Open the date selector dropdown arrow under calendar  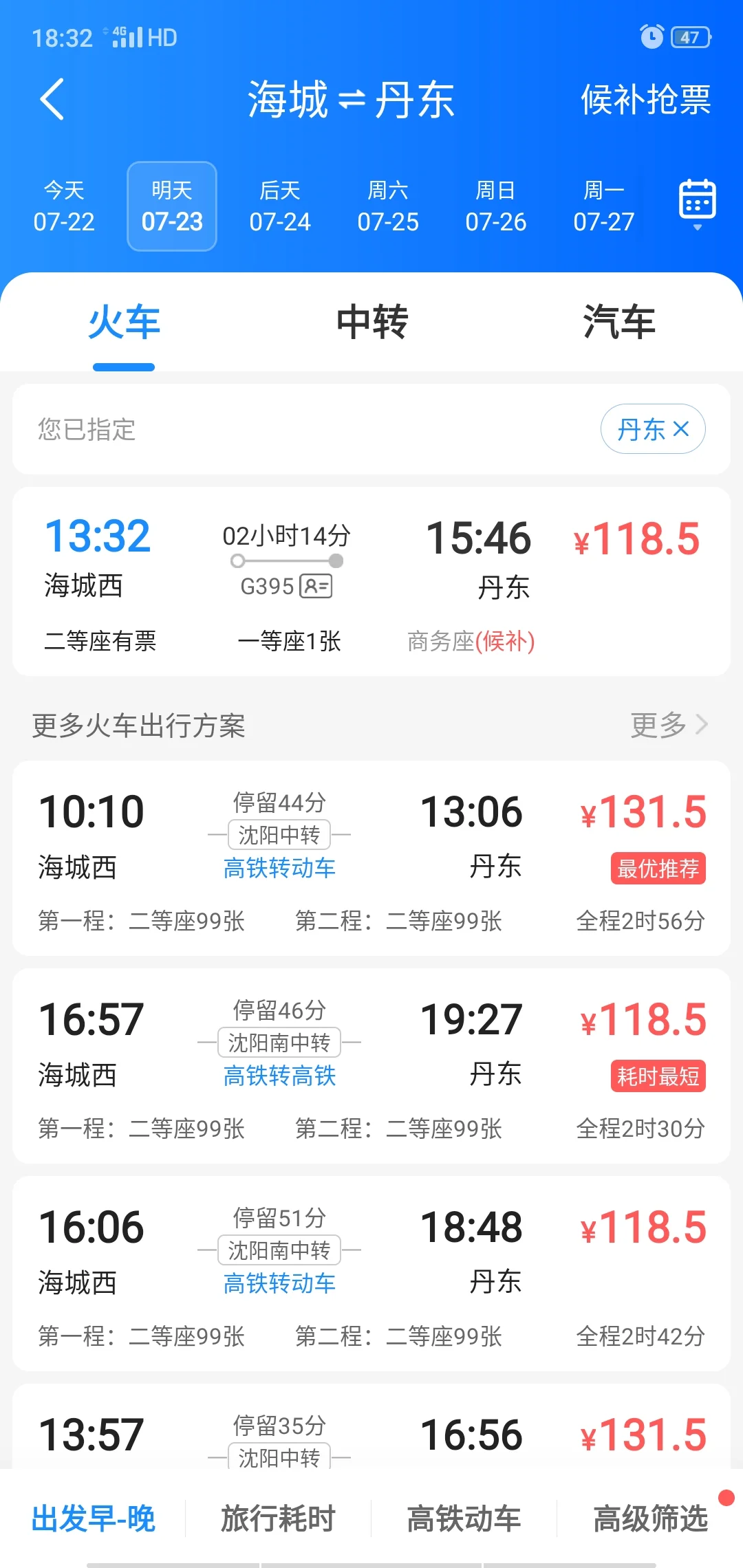point(697,227)
